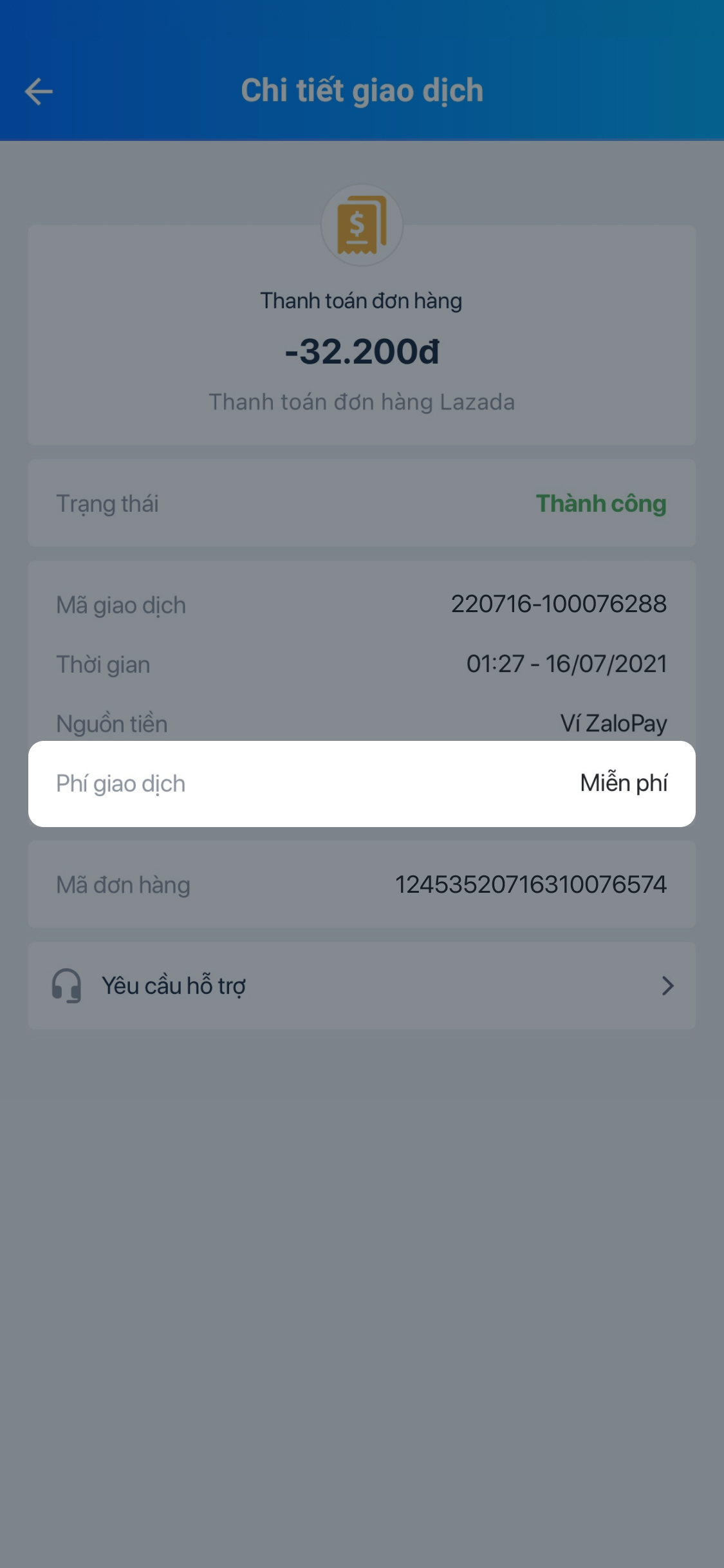
Task: Tap the highlighted 'Phí giao dịch' row
Action: click(362, 783)
